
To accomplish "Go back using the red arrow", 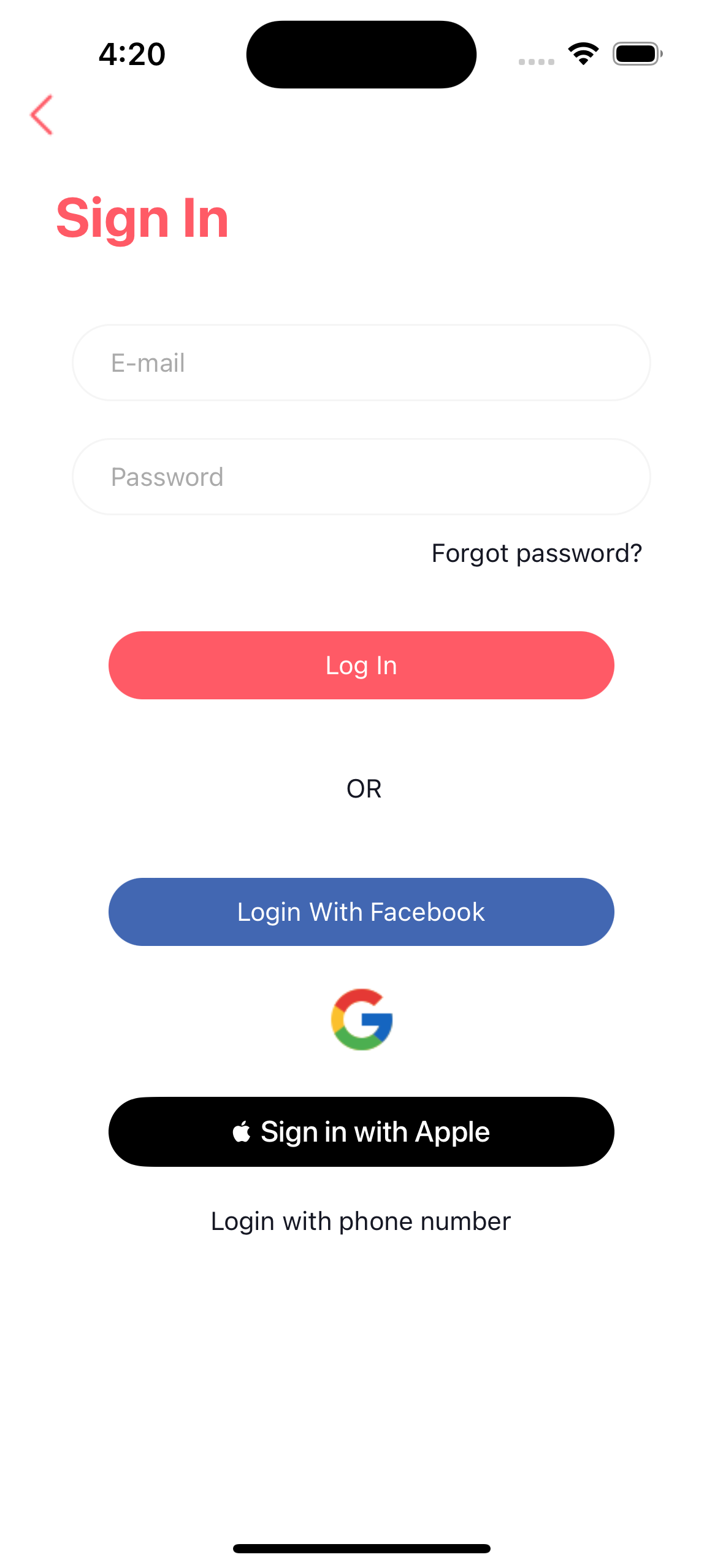I will click(42, 115).
